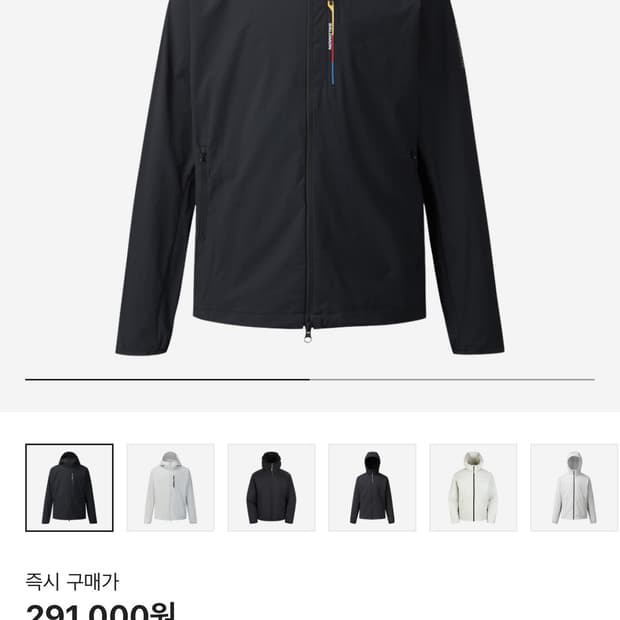Select the light gray jacket thumbnail
Viewport: 620px width, 620px height.
click(170, 488)
